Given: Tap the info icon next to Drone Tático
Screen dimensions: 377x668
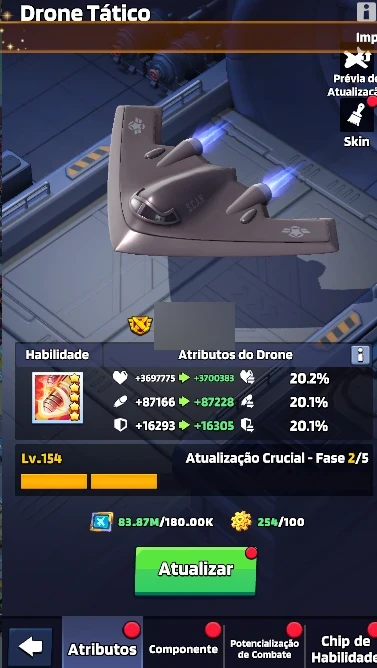Looking at the screenshot, I should tap(366, 11).
